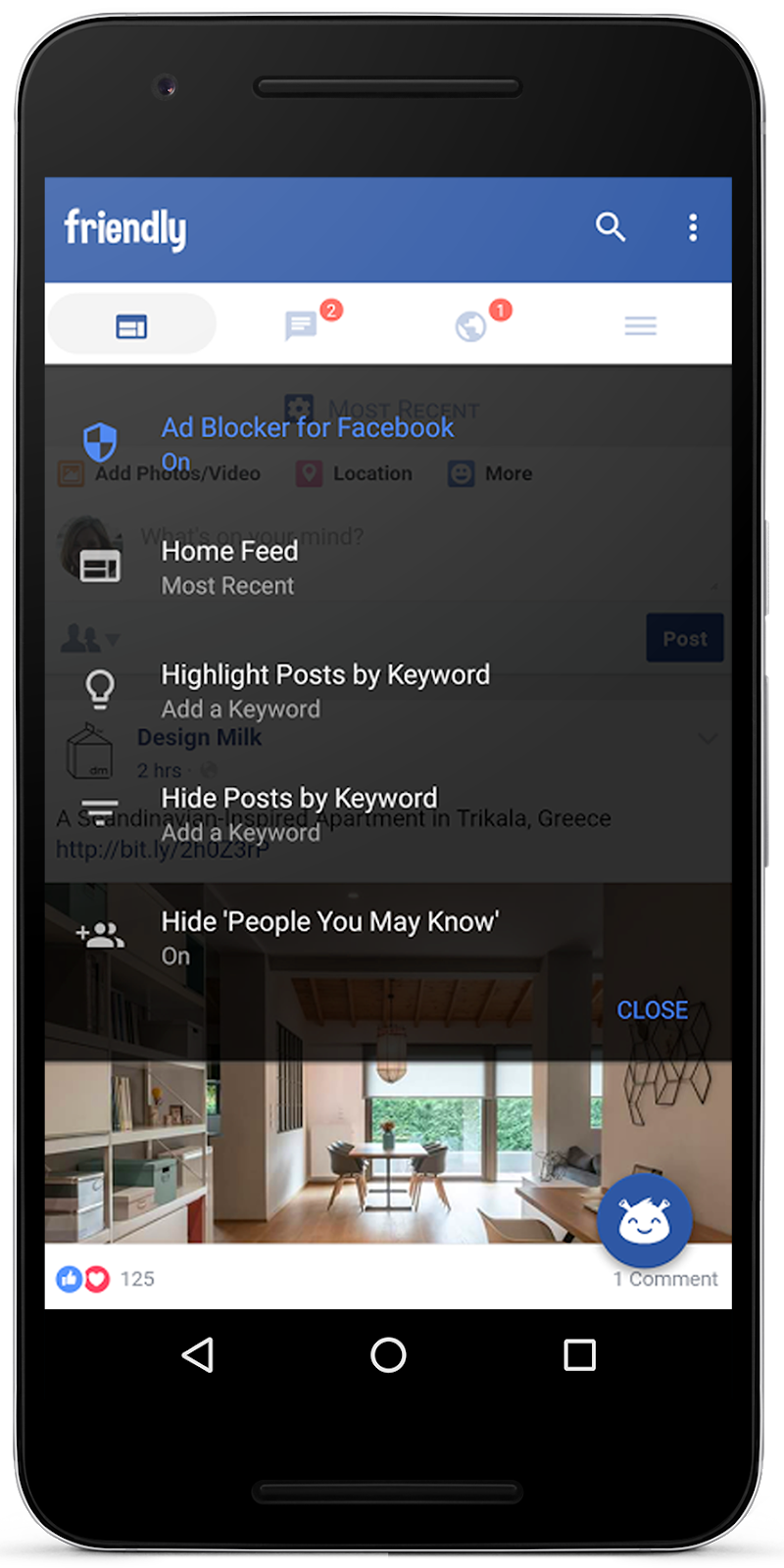The width and height of the screenshot is (784, 1568).
Task: Open Highlight Posts by Keyword
Action: click(324, 690)
